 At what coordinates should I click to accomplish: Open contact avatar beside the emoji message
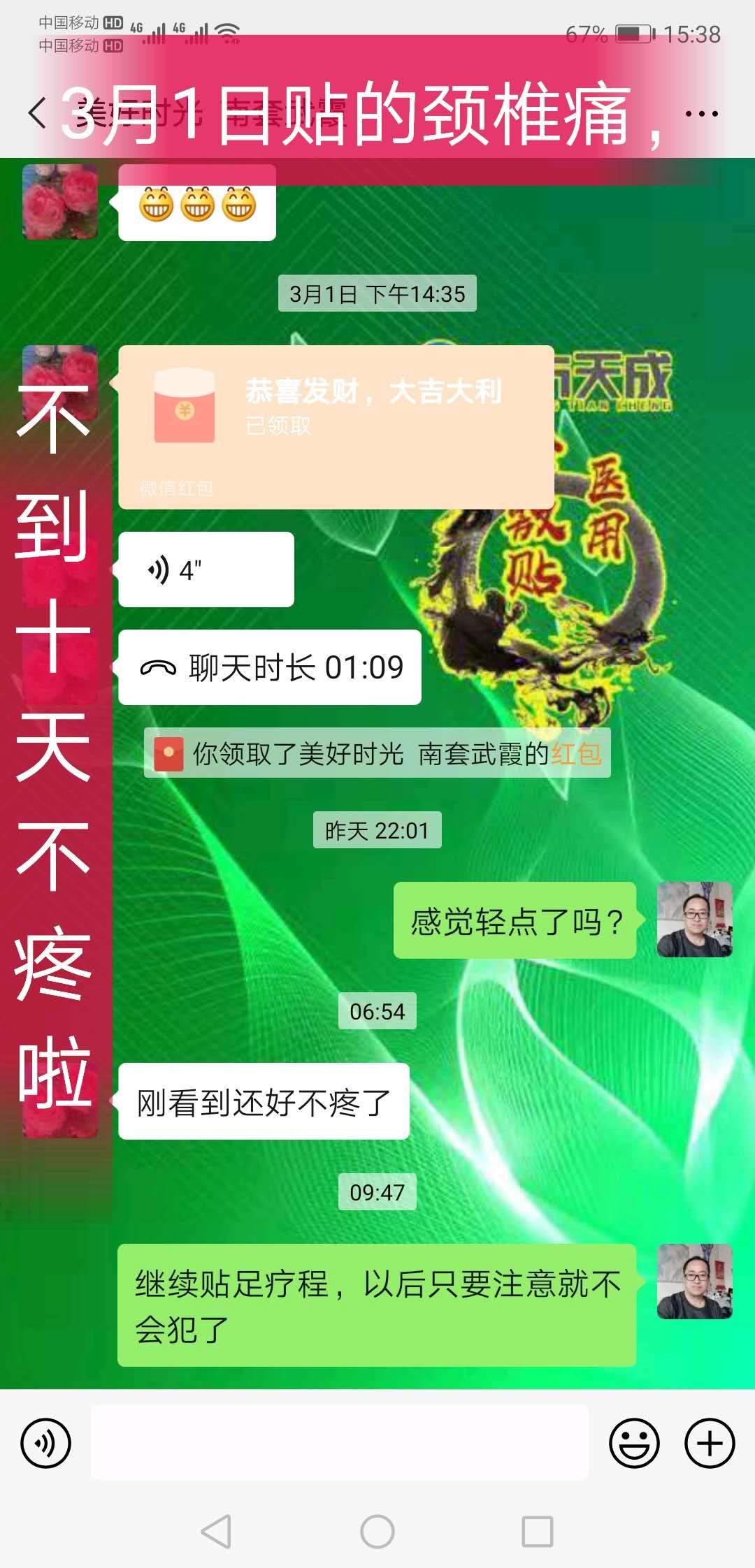(x=60, y=202)
